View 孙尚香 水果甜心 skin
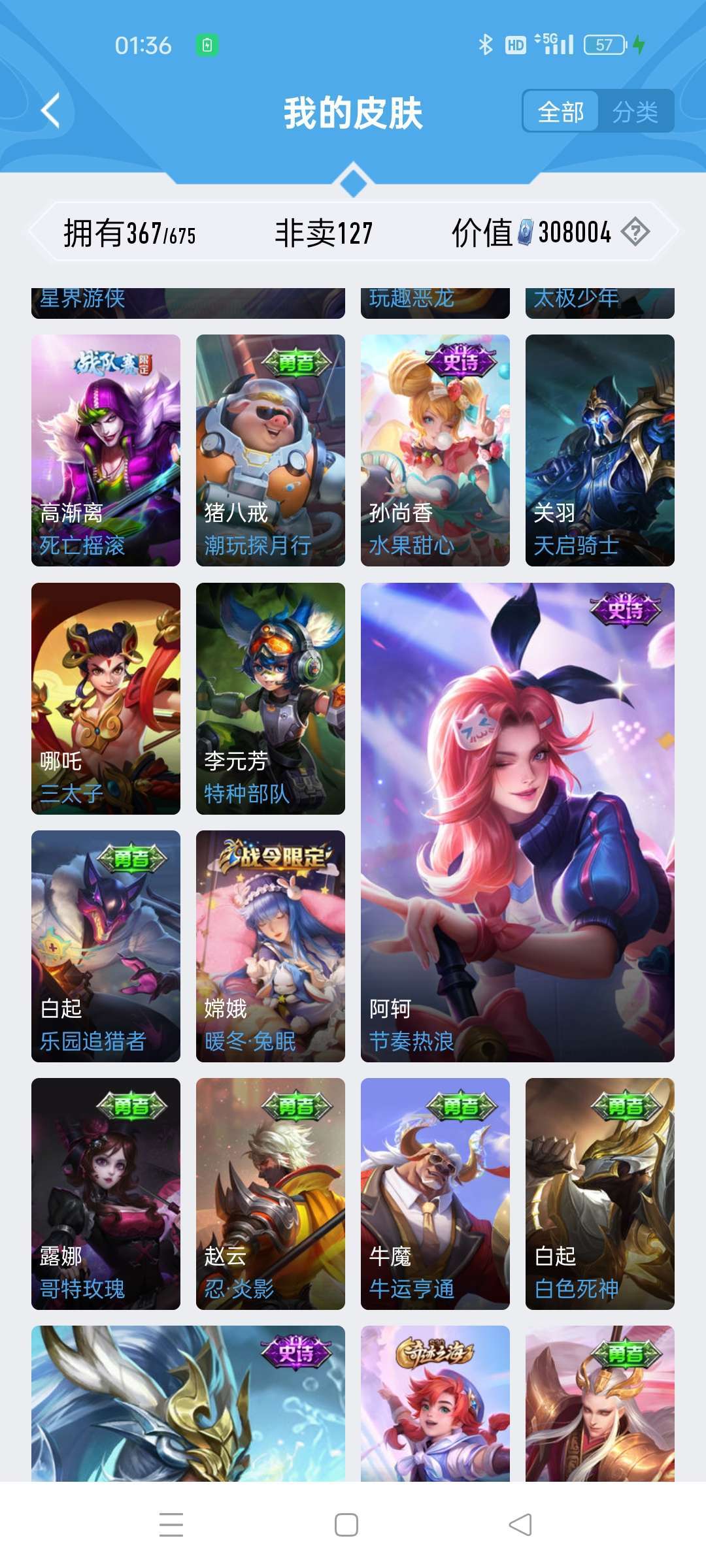Viewport: 706px width, 1568px height. (x=435, y=450)
